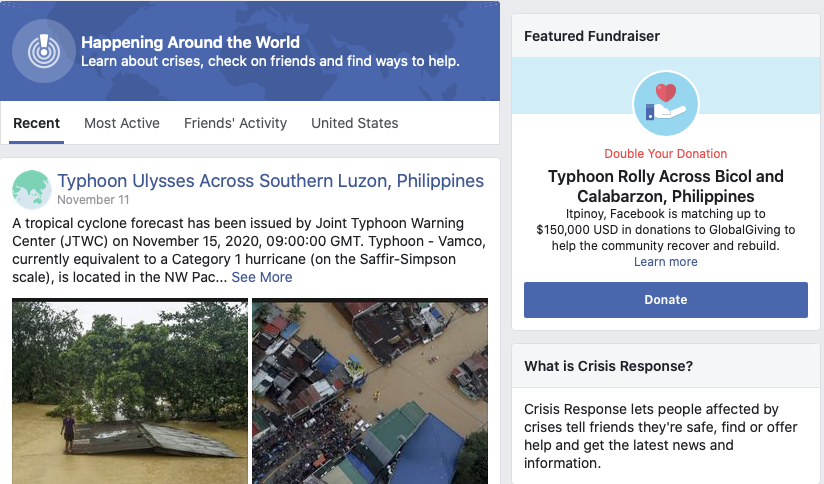Open the Friends' Activity tab
Screen dimensions: 824x484
(x=235, y=123)
